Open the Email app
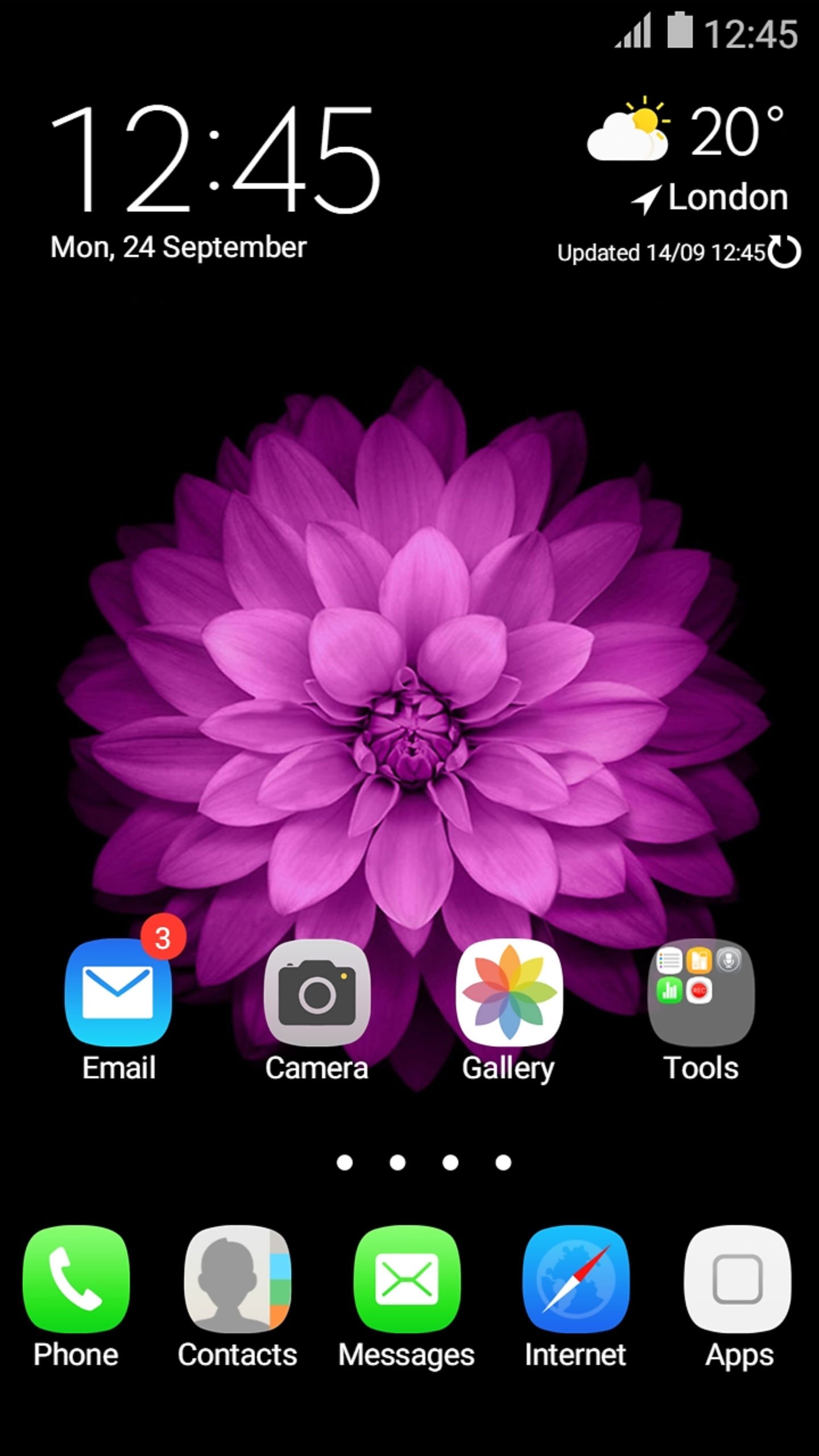This screenshot has width=819, height=1456. coord(118,992)
